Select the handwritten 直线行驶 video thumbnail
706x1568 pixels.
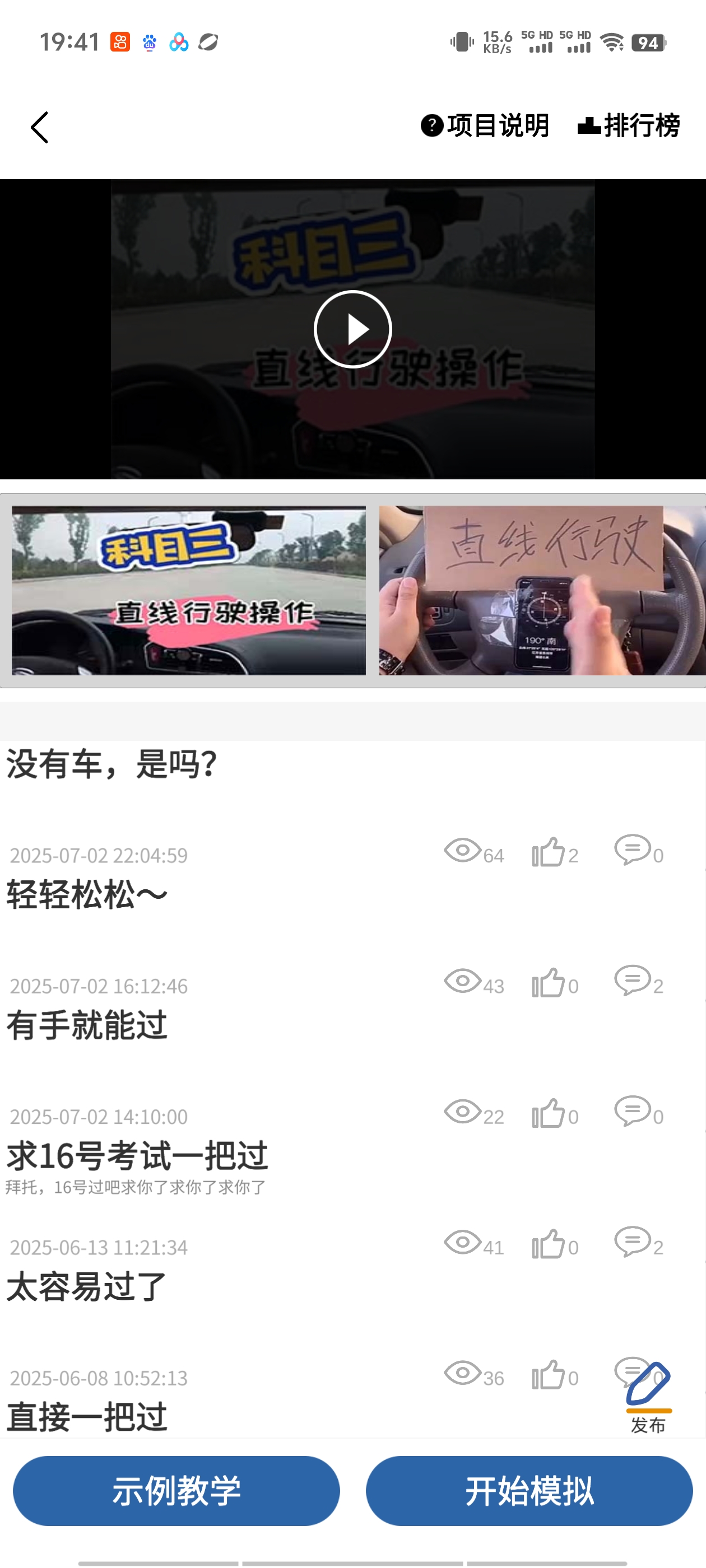[541, 590]
